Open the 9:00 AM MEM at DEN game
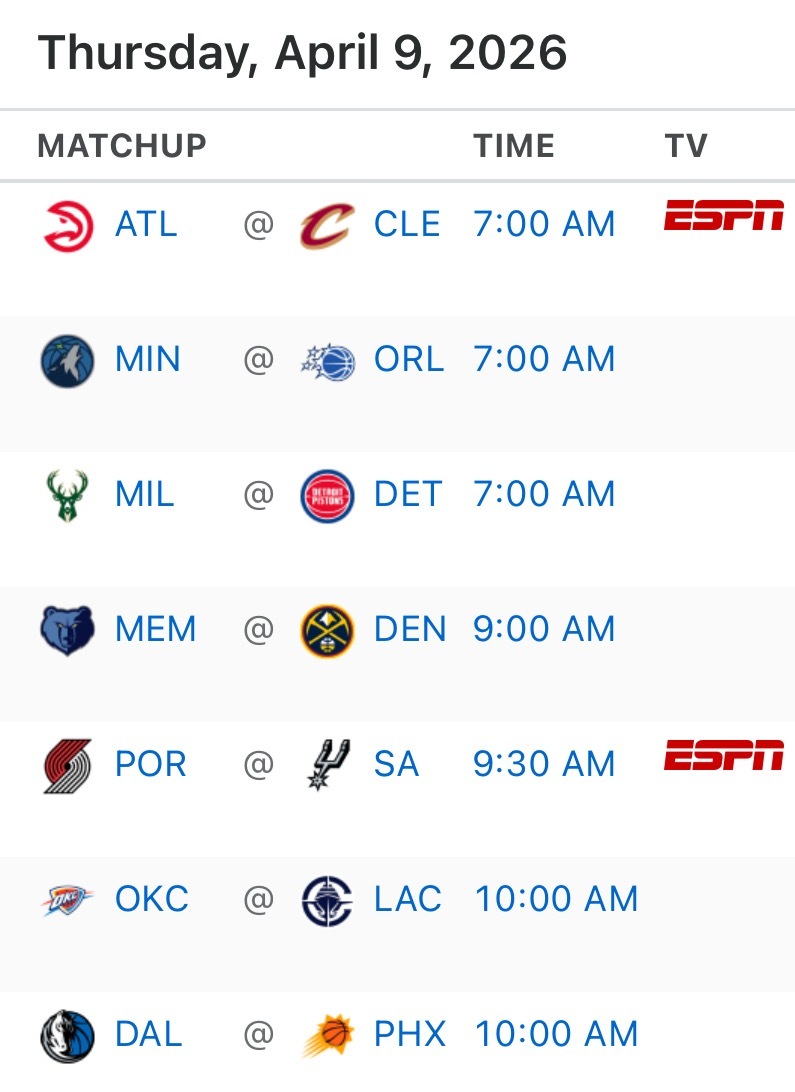Screen dimensions: 795x1092 tap(544, 630)
